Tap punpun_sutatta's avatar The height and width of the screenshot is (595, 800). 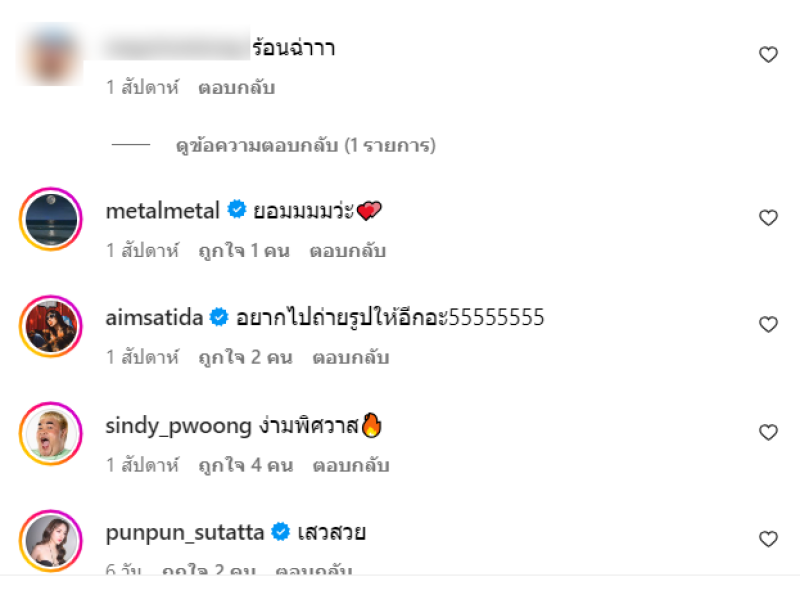51,541
